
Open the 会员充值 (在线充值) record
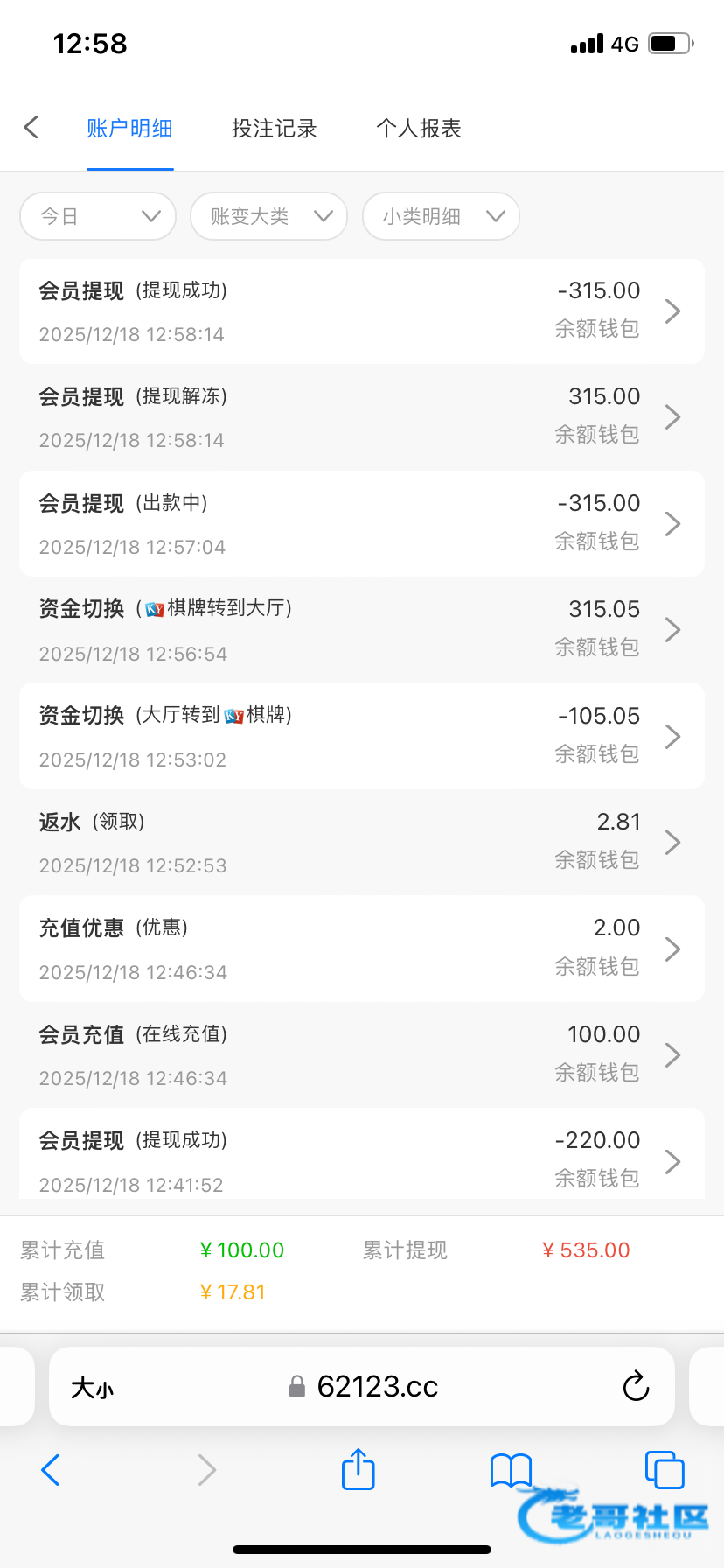click(x=362, y=1055)
